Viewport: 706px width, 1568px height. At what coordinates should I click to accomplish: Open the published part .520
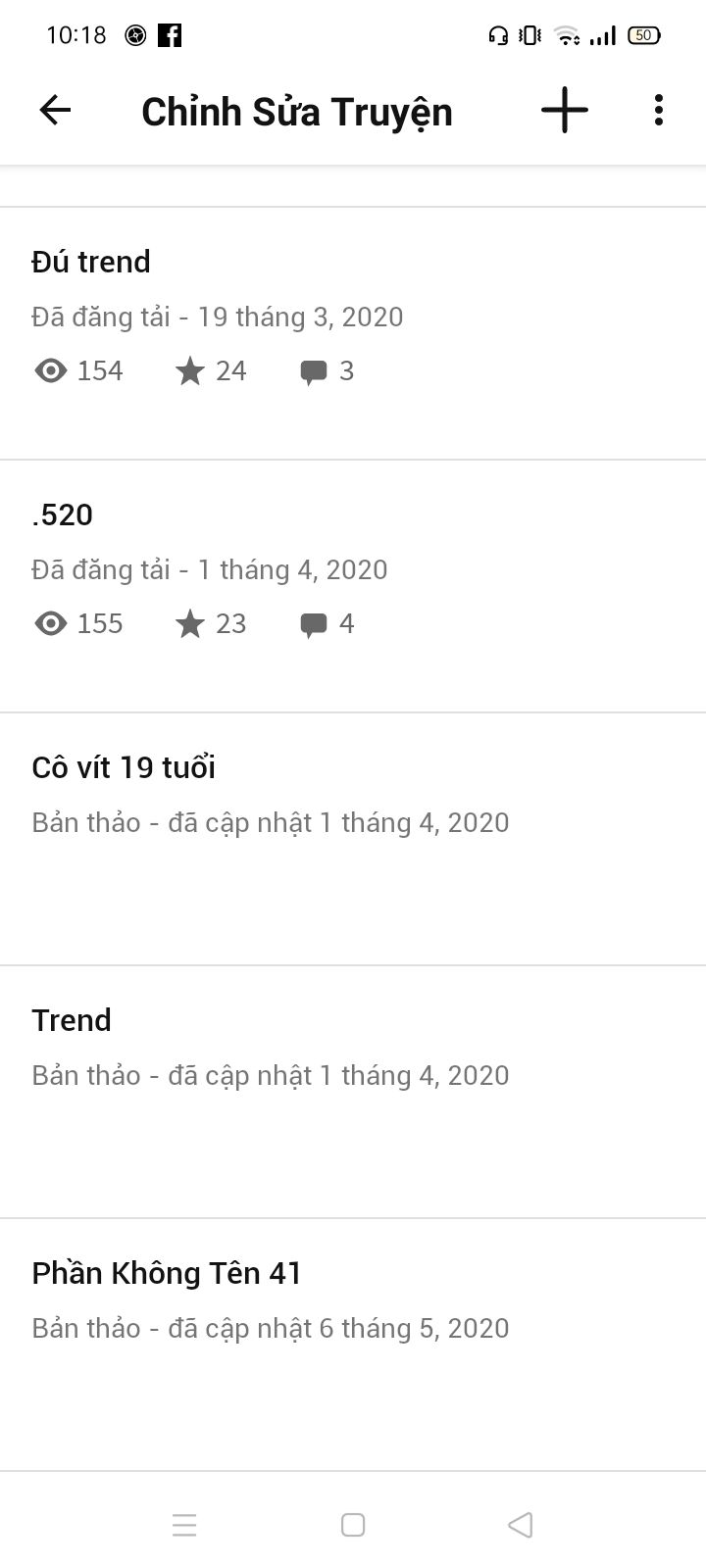pyautogui.click(x=353, y=586)
